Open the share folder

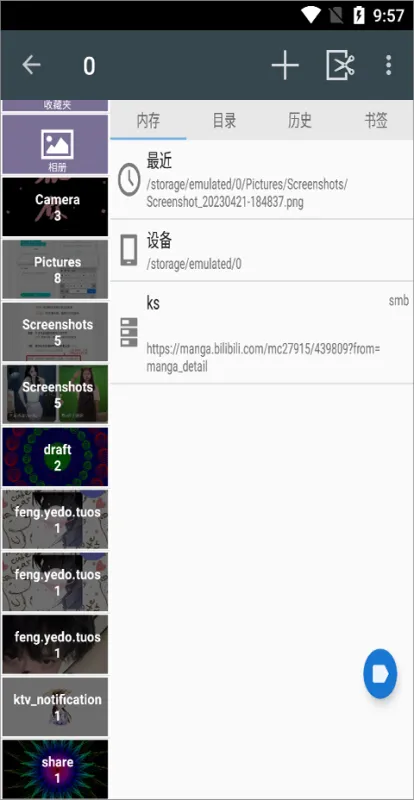point(55,769)
